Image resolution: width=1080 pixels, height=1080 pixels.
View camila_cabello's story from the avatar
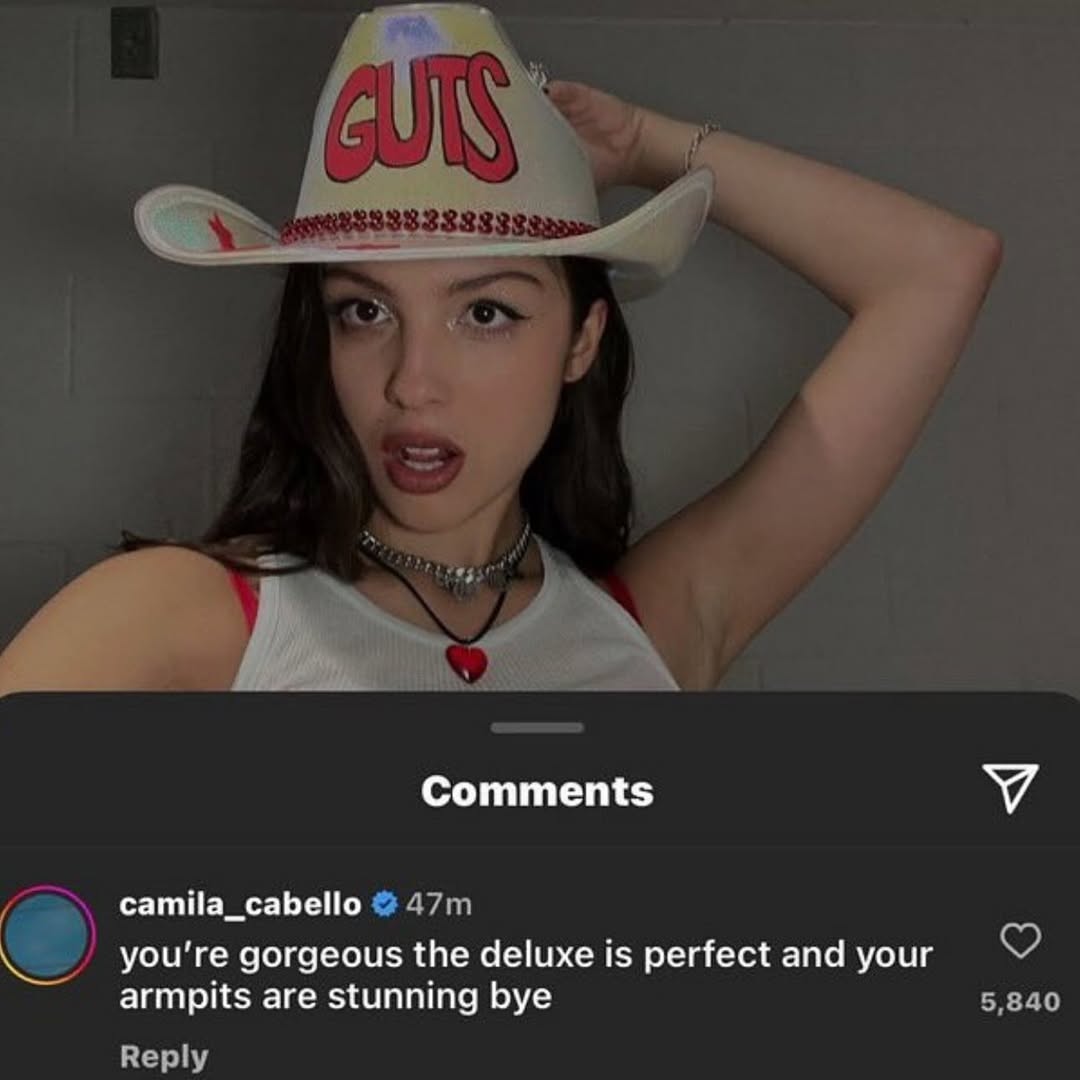coord(47,934)
